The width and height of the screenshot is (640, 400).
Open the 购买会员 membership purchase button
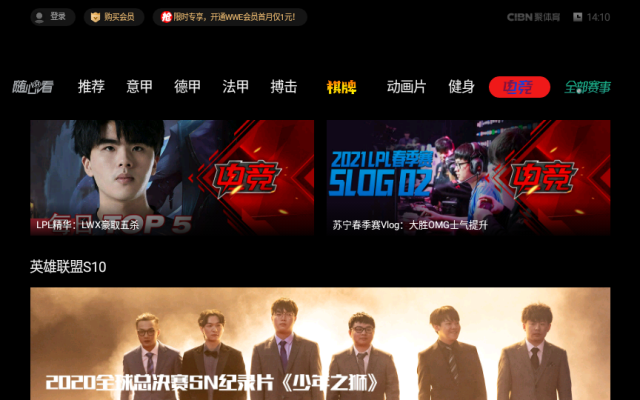pos(114,17)
